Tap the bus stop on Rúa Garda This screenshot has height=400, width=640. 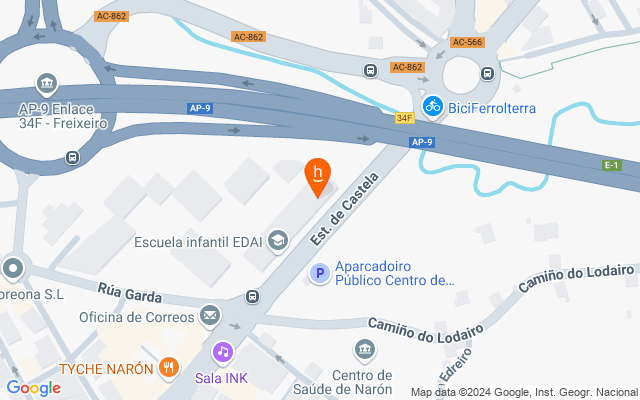click(x=253, y=296)
